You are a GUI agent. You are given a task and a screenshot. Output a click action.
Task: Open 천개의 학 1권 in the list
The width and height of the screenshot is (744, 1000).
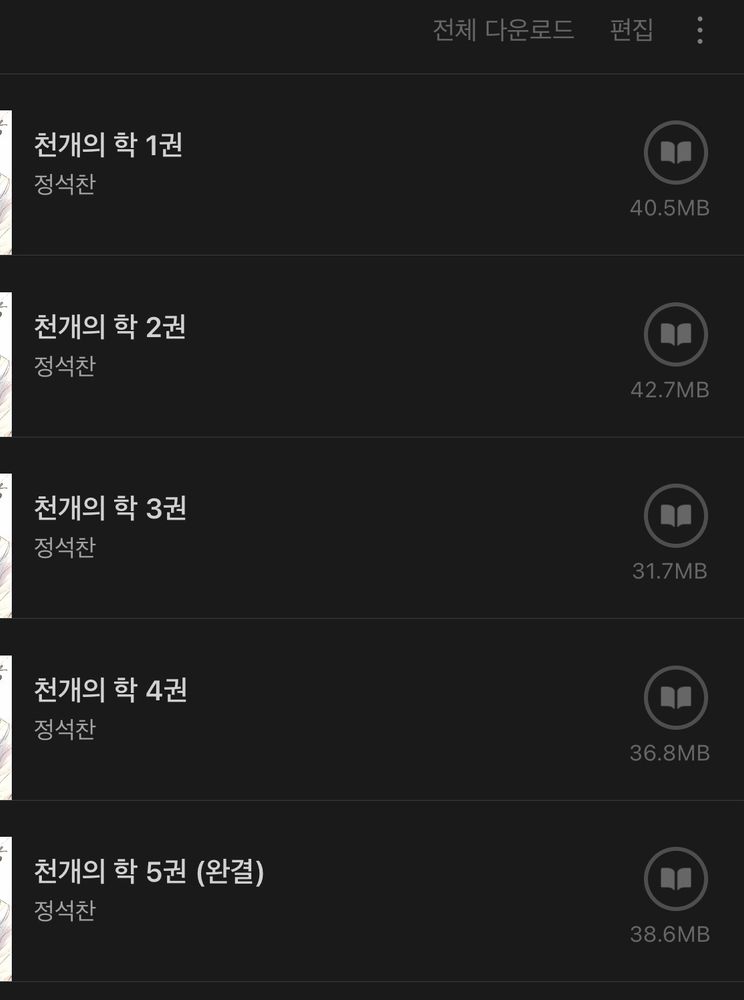[x=372, y=165]
